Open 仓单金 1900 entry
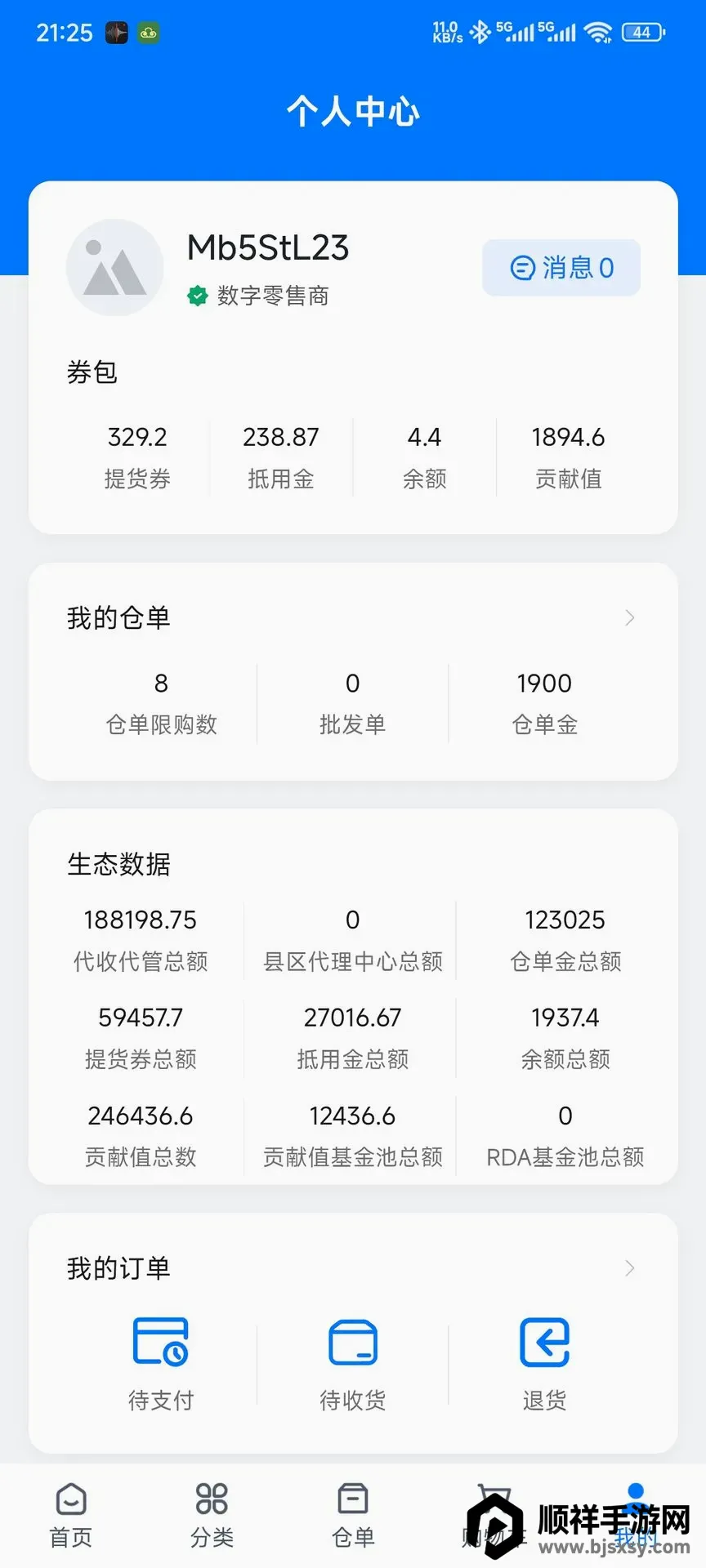This screenshot has height=1568, width=706. (545, 703)
